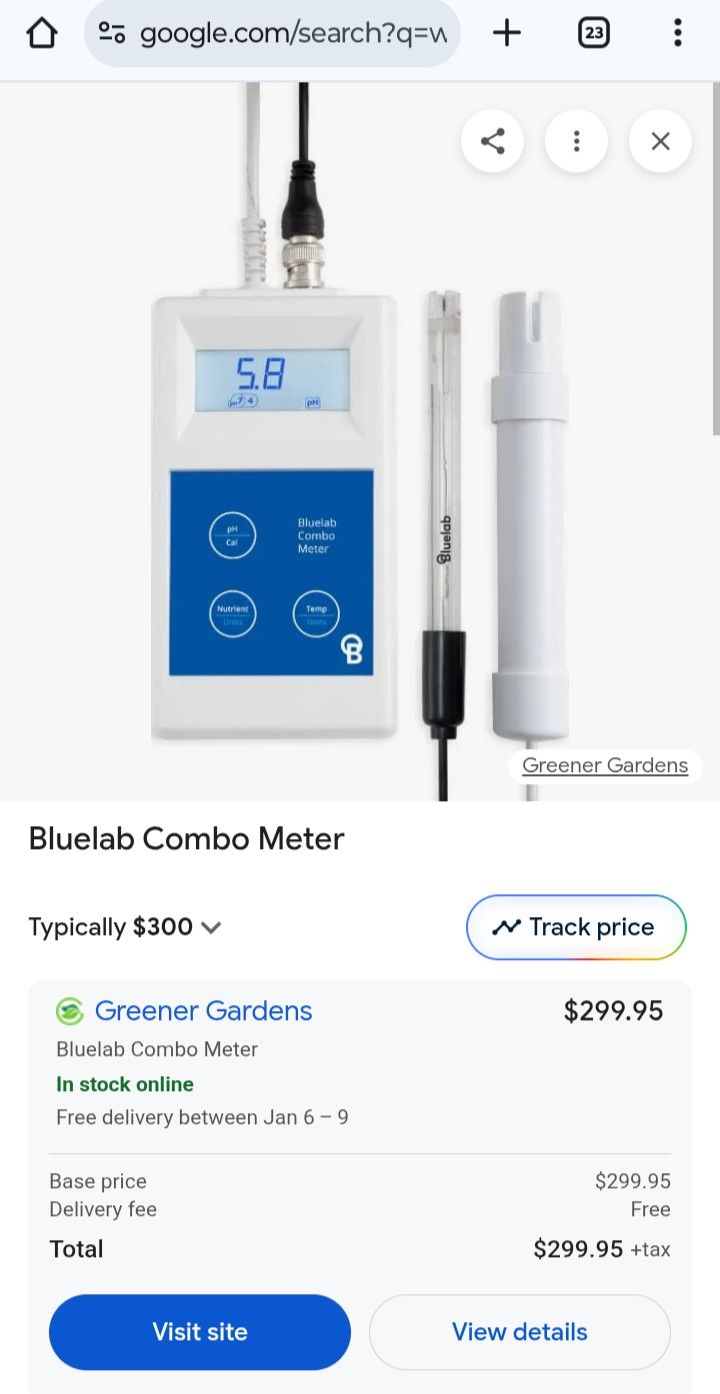720x1394 pixels.
Task: Visit the Greener Gardens site
Action: point(199,1331)
